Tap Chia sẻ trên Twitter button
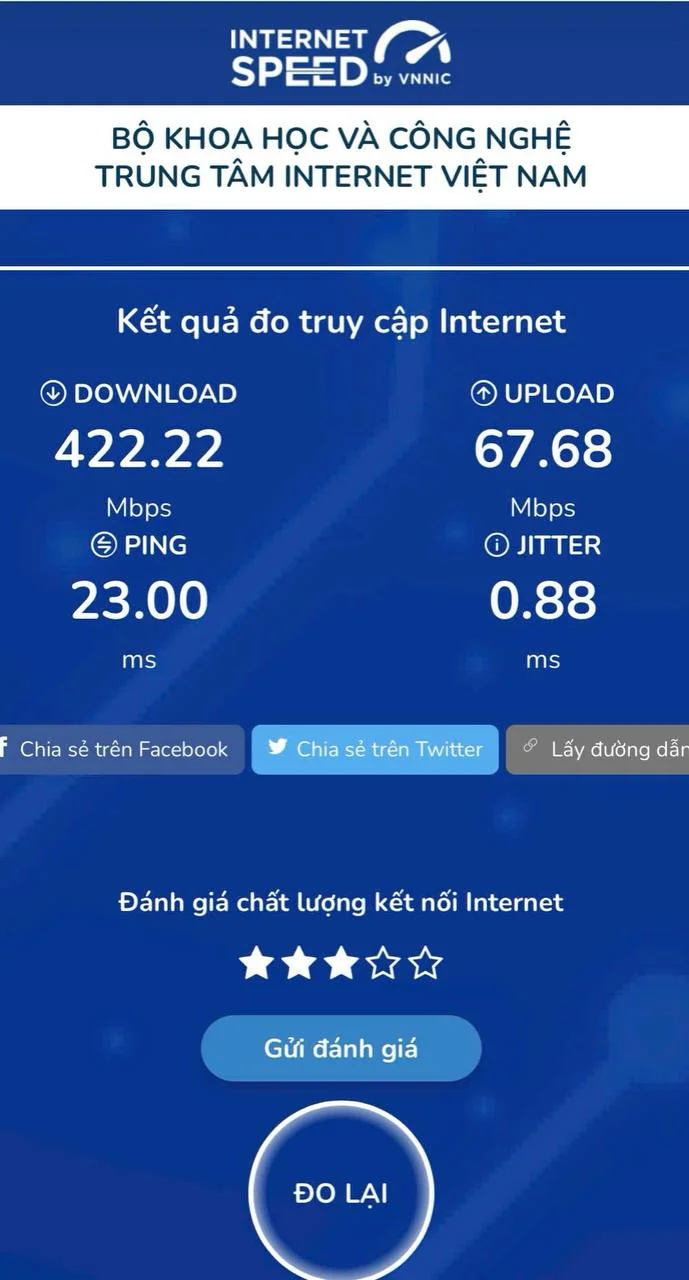Viewport: 689px width, 1280px height. (x=375, y=749)
